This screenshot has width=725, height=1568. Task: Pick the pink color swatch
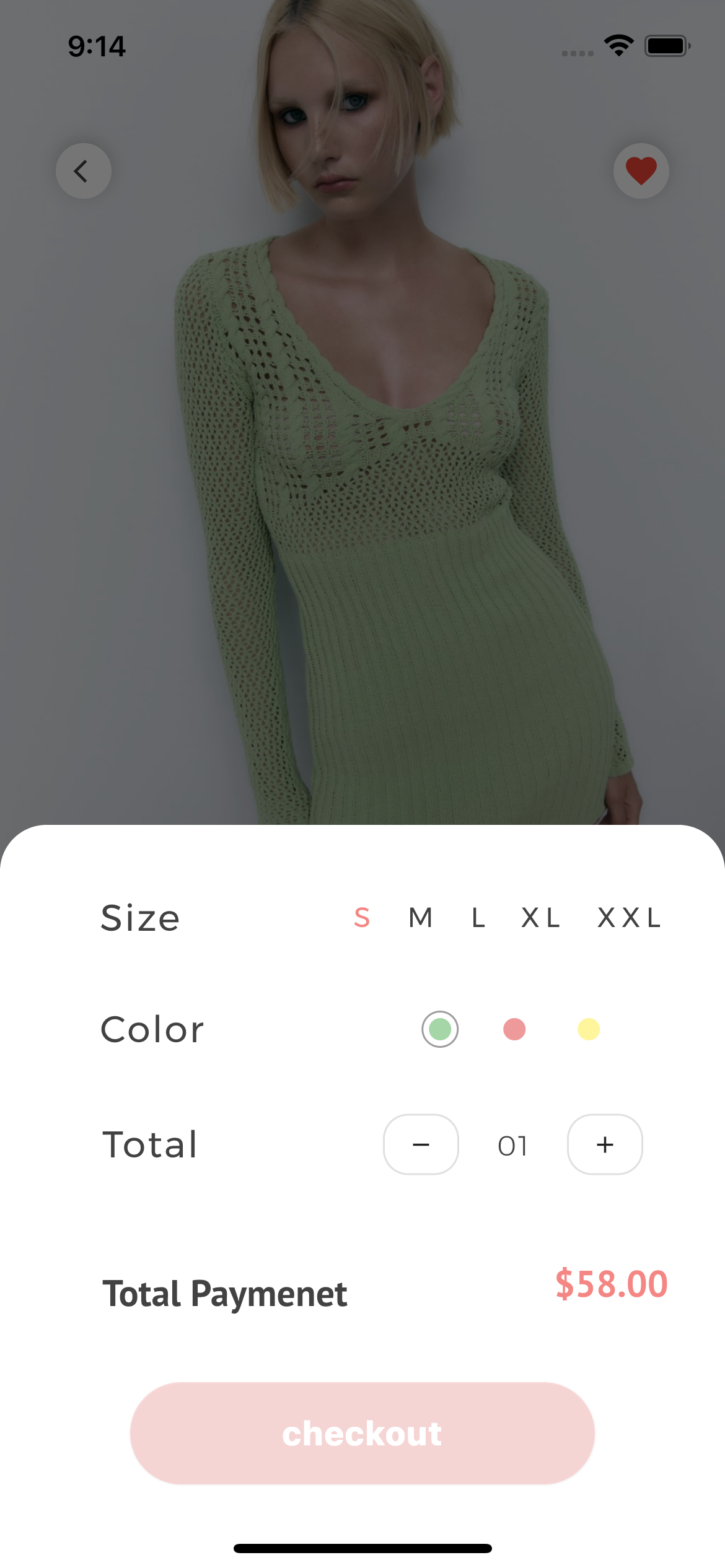(514, 1029)
